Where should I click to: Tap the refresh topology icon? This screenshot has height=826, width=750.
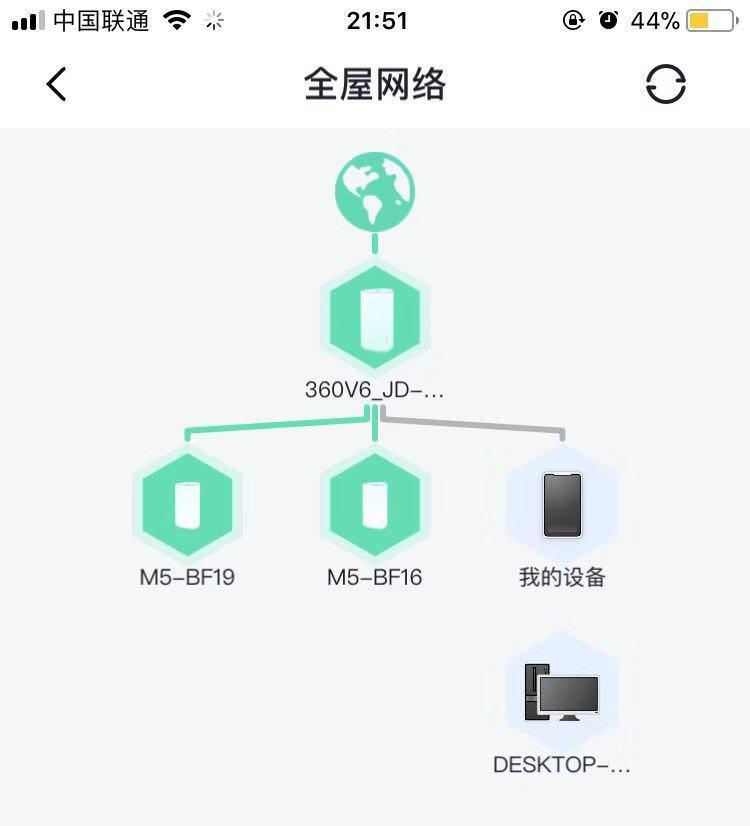click(x=668, y=83)
